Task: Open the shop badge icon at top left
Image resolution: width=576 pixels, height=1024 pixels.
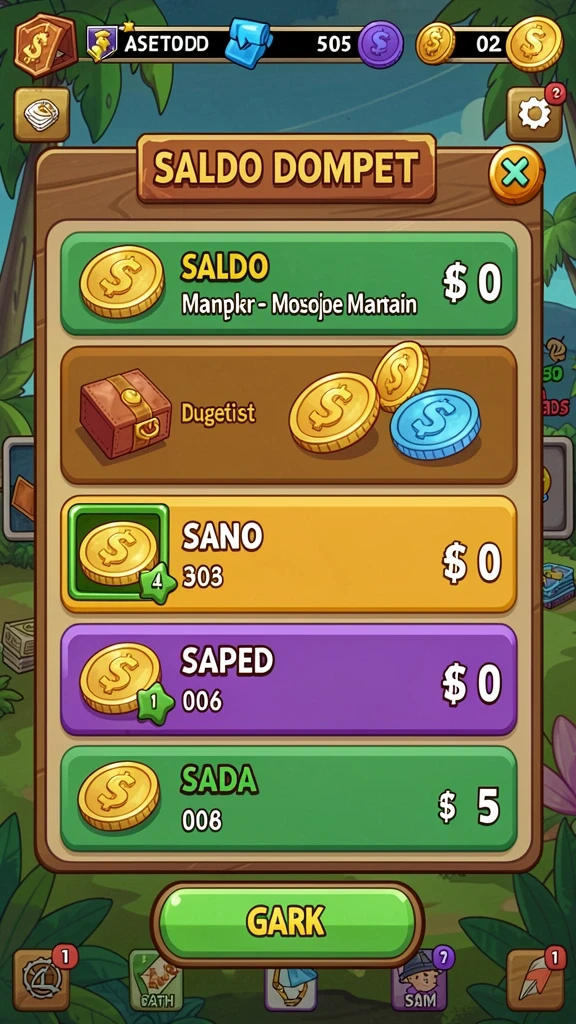Action: [x=44, y=45]
